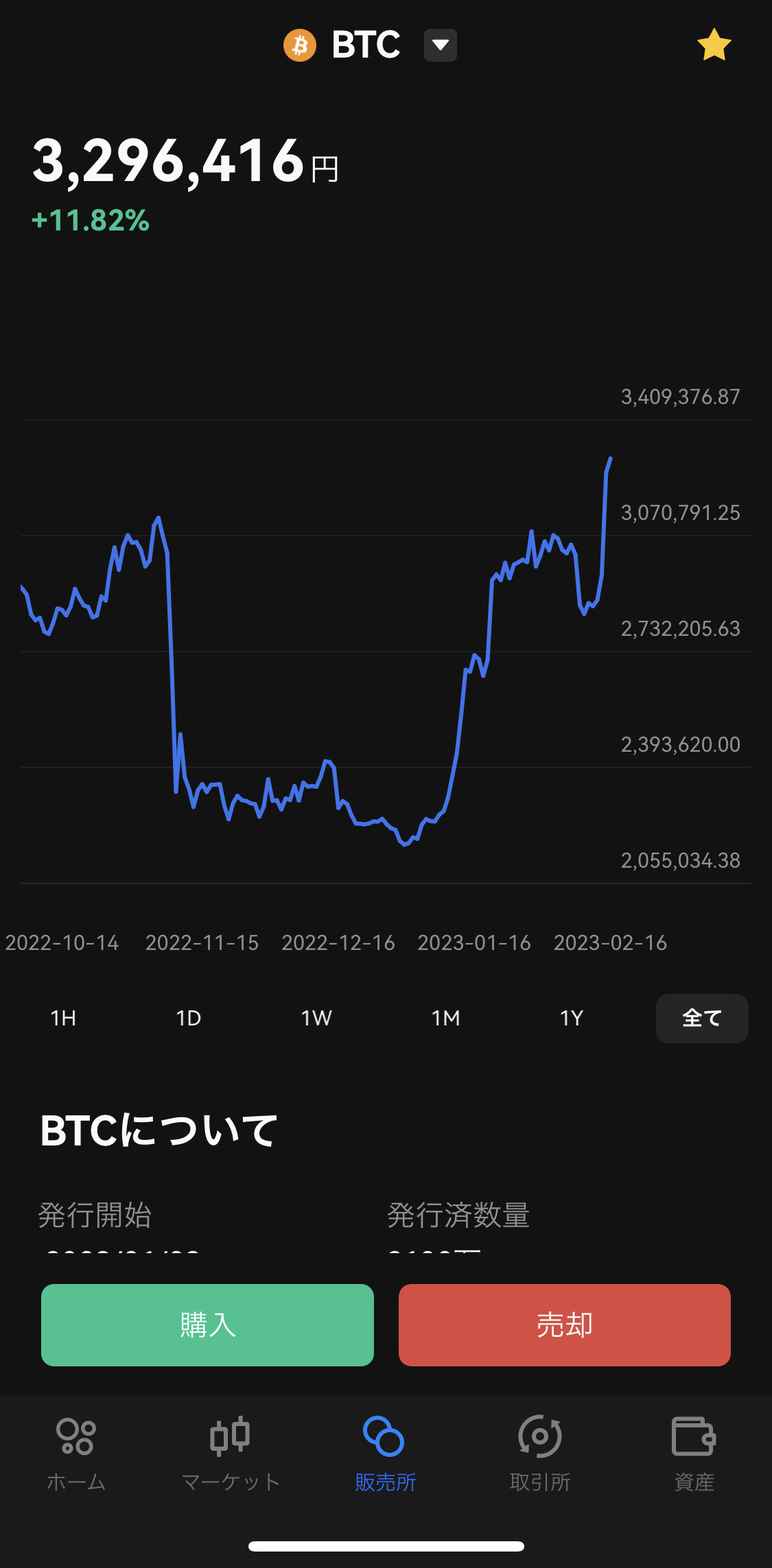The width and height of the screenshot is (772, 1568).
Task: Tap the red 売却 sell button
Action: pyautogui.click(x=564, y=1325)
